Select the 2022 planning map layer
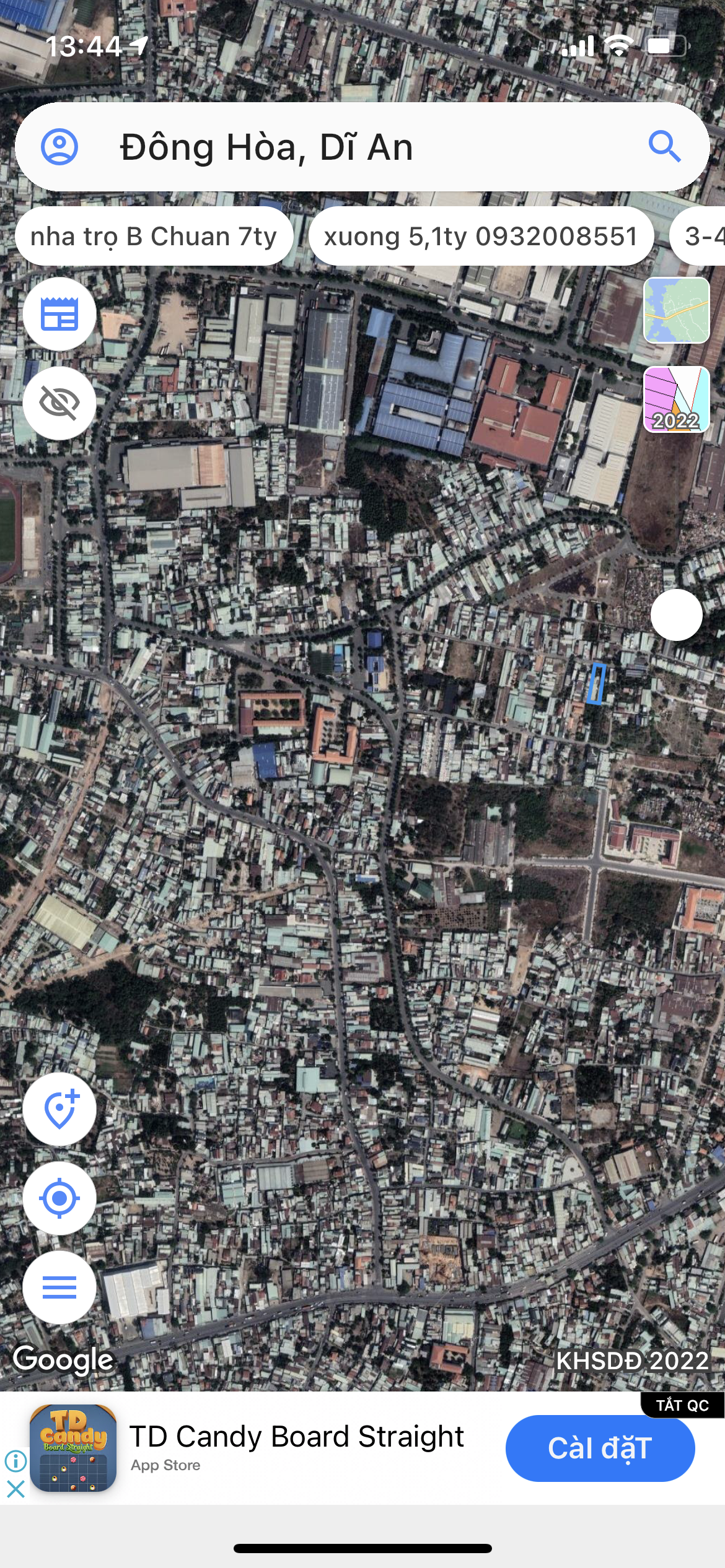 (x=677, y=399)
